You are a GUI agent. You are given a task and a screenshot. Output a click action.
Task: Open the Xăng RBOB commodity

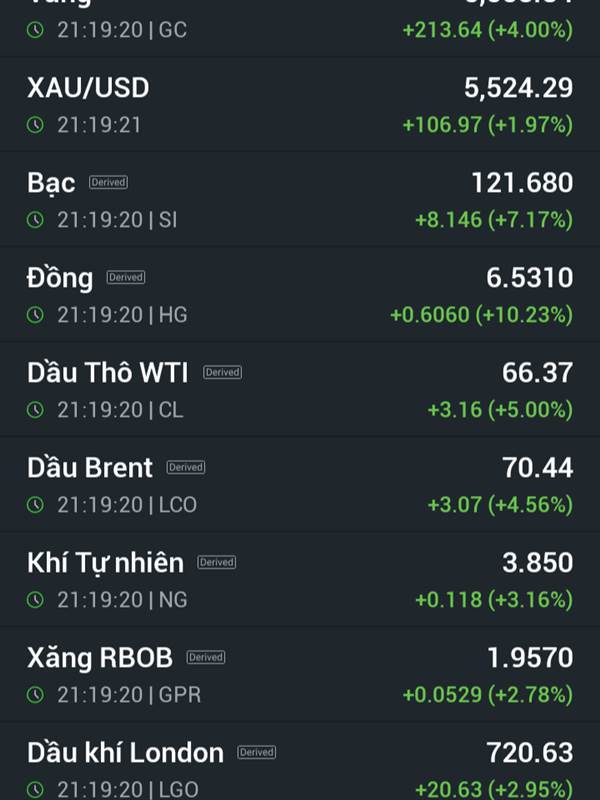300,674
